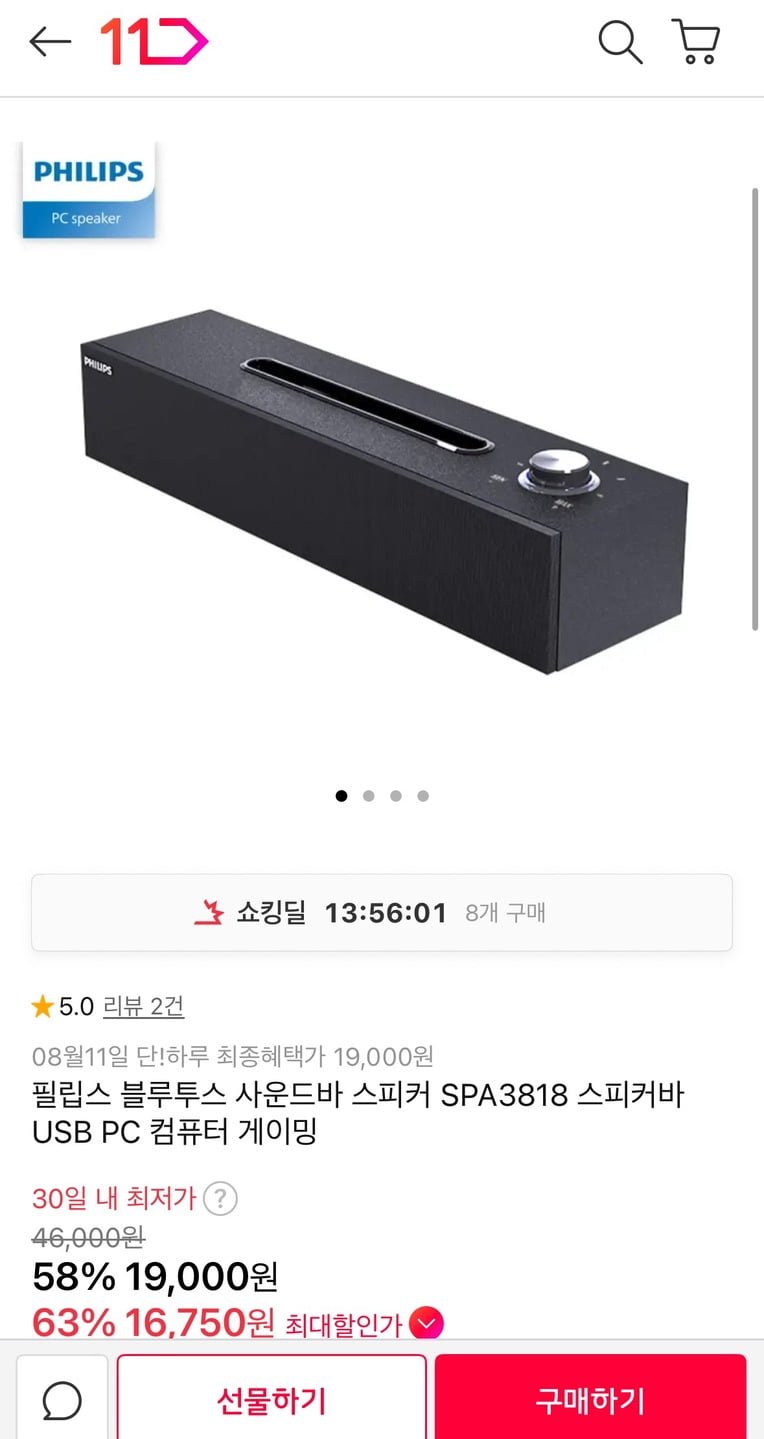This screenshot has width=764, height=1439.
Task: Open the 11st home logo
Action: (153, 42)
